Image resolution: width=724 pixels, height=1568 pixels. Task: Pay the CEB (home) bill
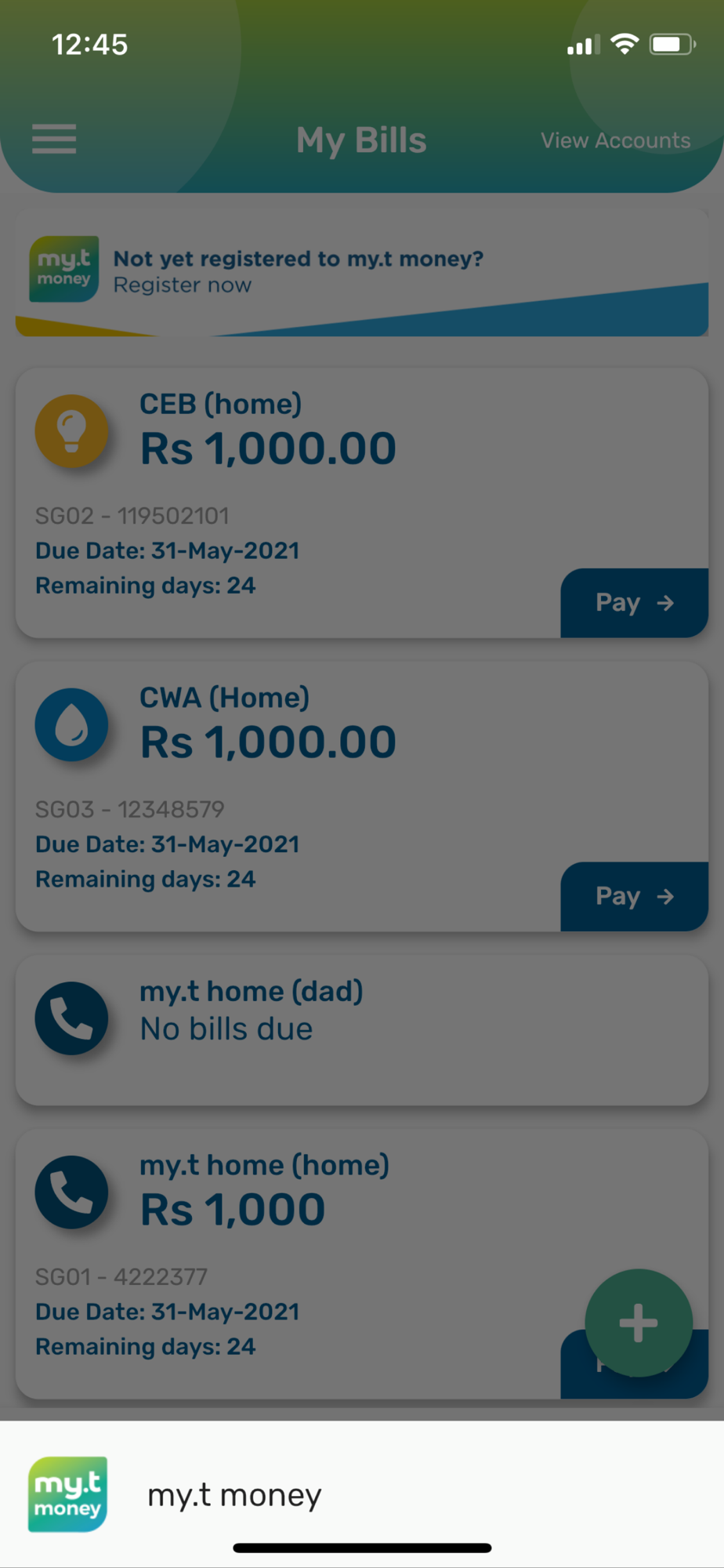pyautogui.click(x=634, y=602)
